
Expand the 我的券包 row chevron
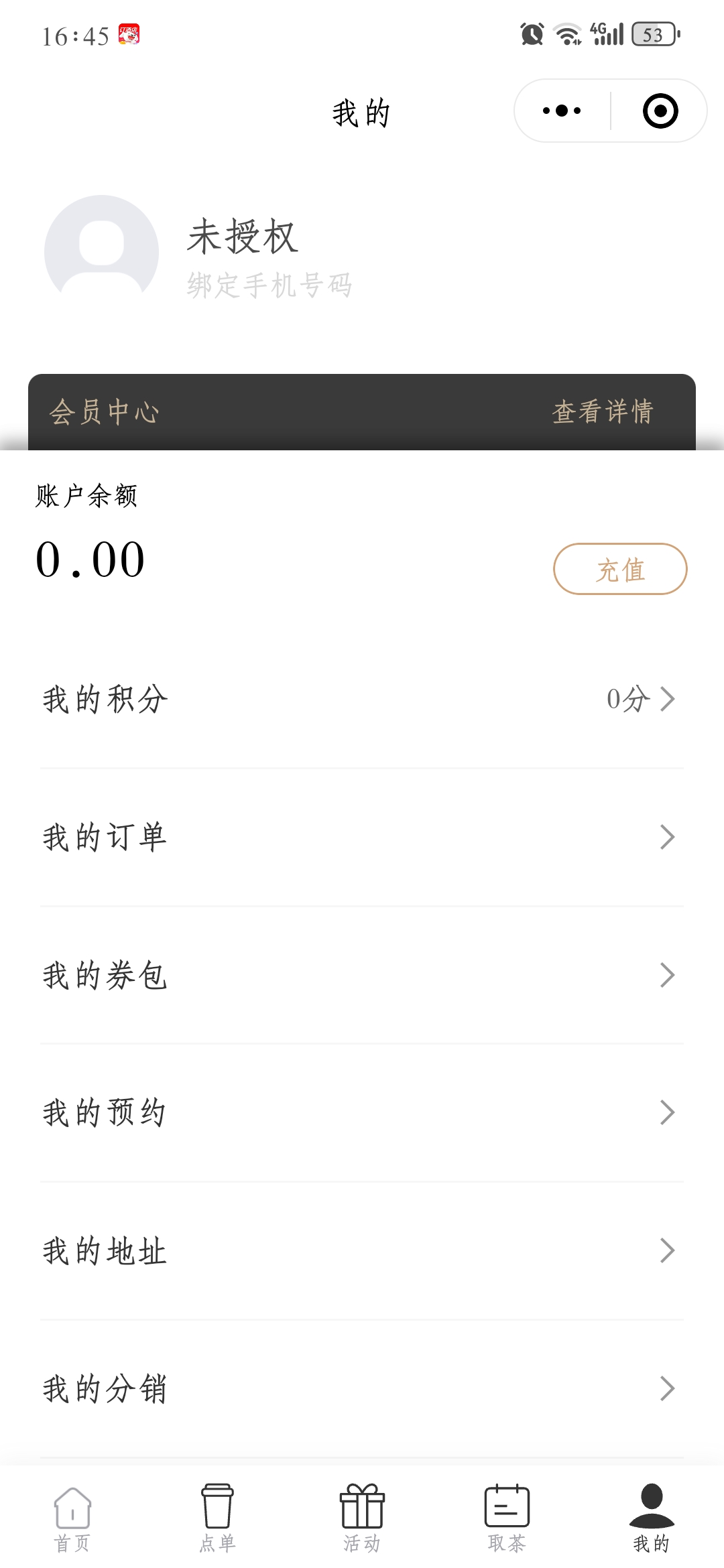coord(667,976)
